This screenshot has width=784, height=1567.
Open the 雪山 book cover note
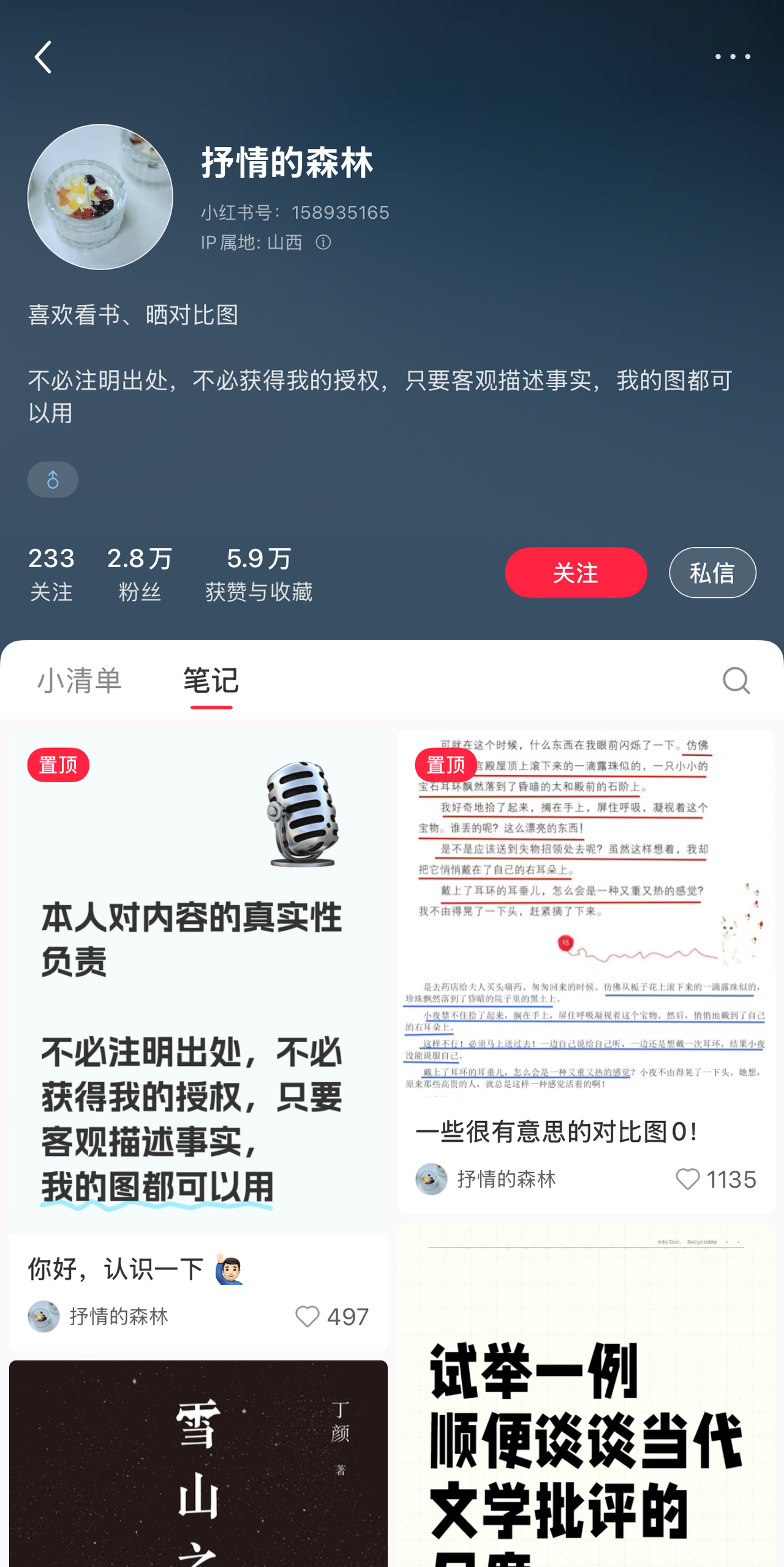pyautogui.click(x=197, y=1464)
